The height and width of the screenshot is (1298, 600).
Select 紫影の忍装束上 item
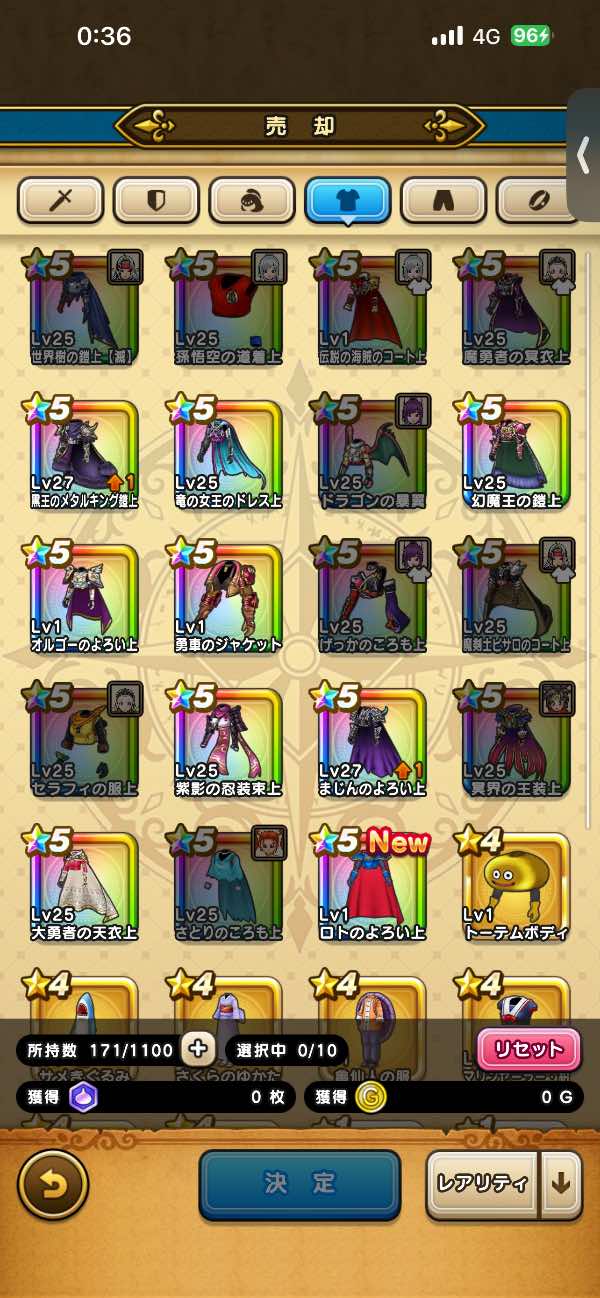(x=228, y=741)
